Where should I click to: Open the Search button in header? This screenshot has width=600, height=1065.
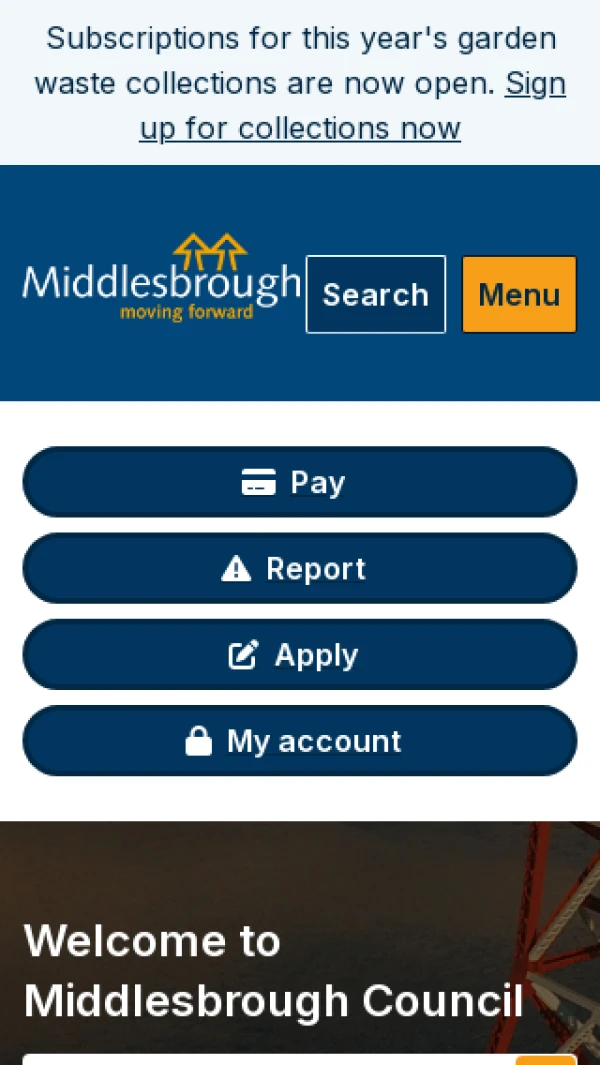pyautogui.click(x=375, y=294)
